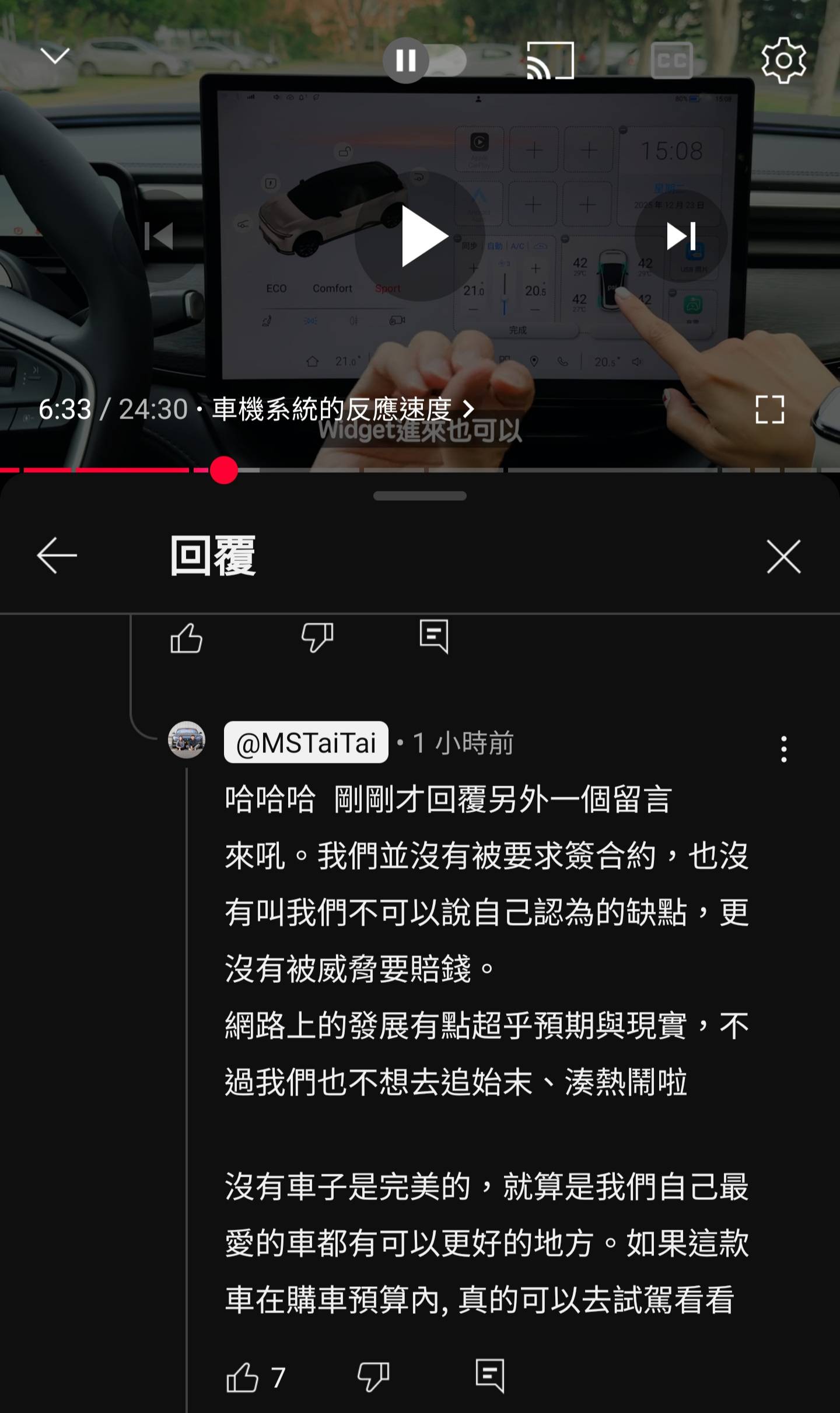Reply to @MSTaiTai's comment
The height and width of the screenshot is (1413, 840).
tap(489, 1376)
